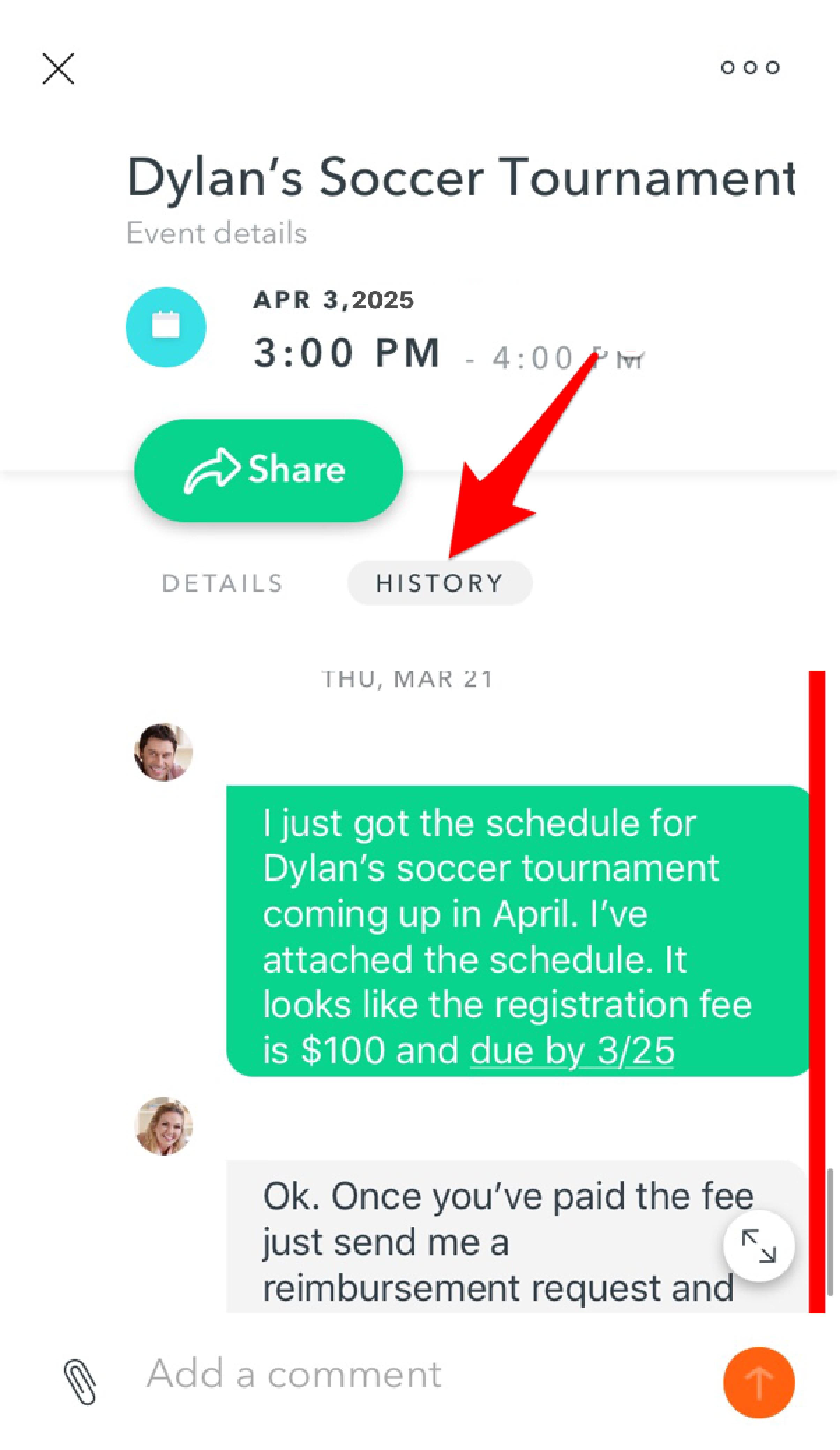Expand the comment history to full screen
Image resolution: width=840 pixels, height=1450 pixels.
(x=758, y=1246)
